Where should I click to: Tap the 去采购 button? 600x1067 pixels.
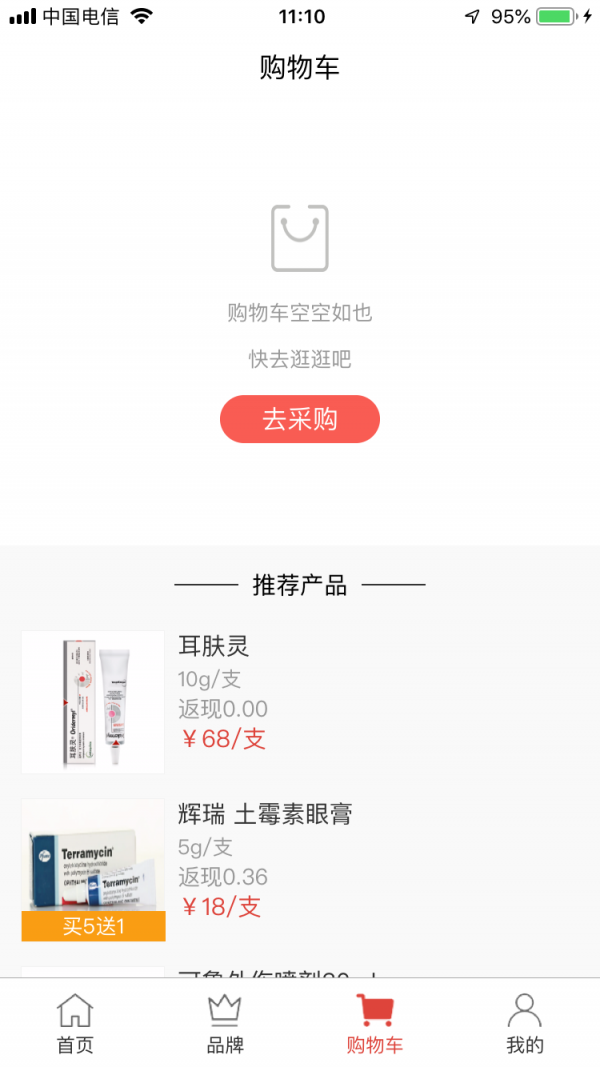299,419
